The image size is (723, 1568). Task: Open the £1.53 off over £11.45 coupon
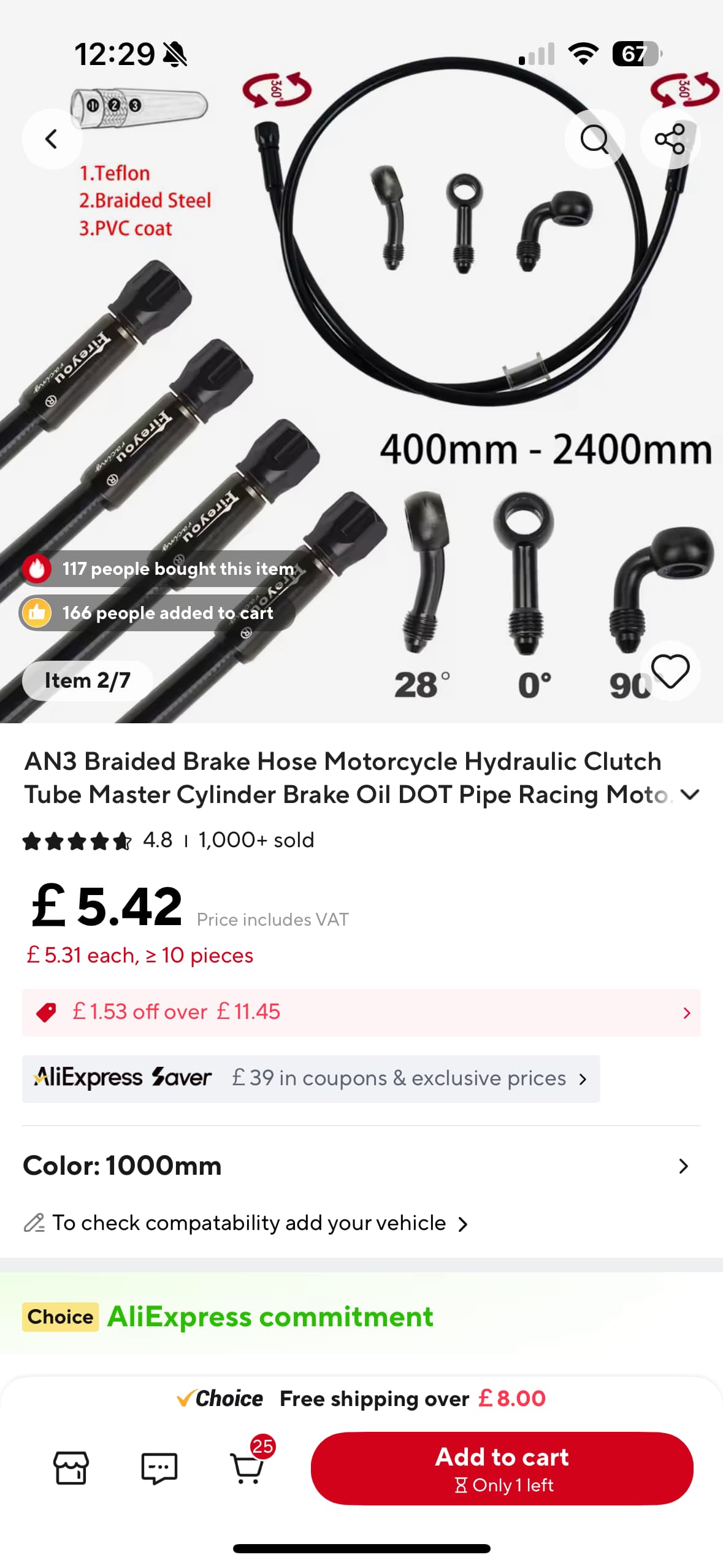coord(361,1012)
